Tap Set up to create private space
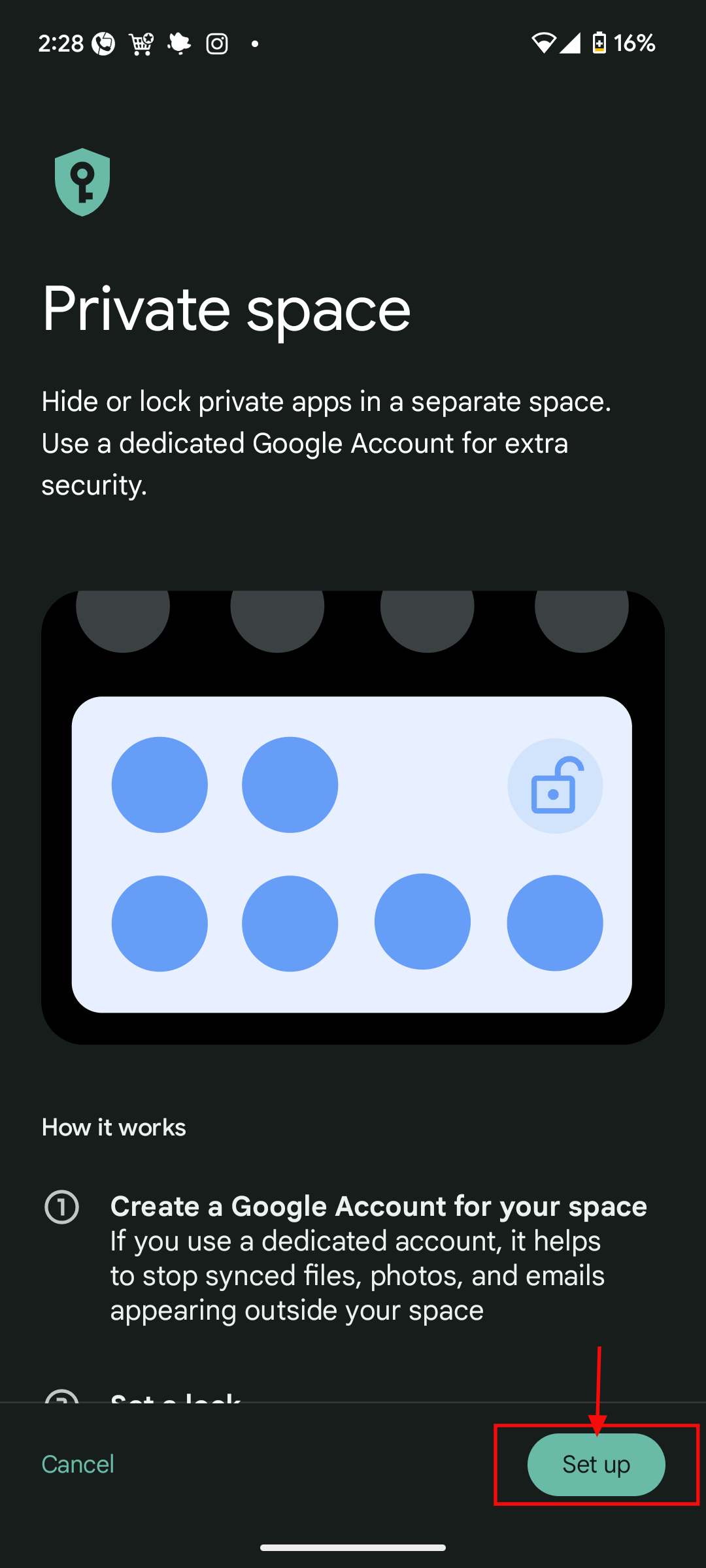 pyautogui.click(x=596, y=1464)
